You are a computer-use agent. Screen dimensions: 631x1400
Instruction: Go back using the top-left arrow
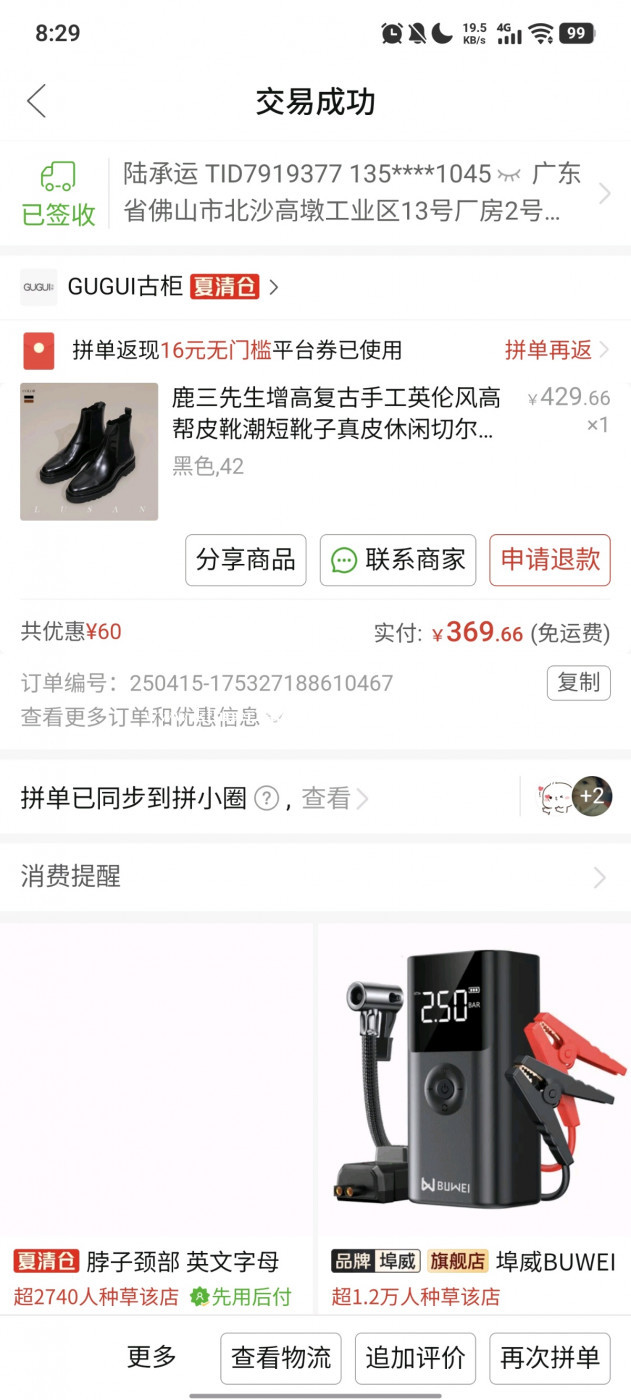[x=37, y=101]
